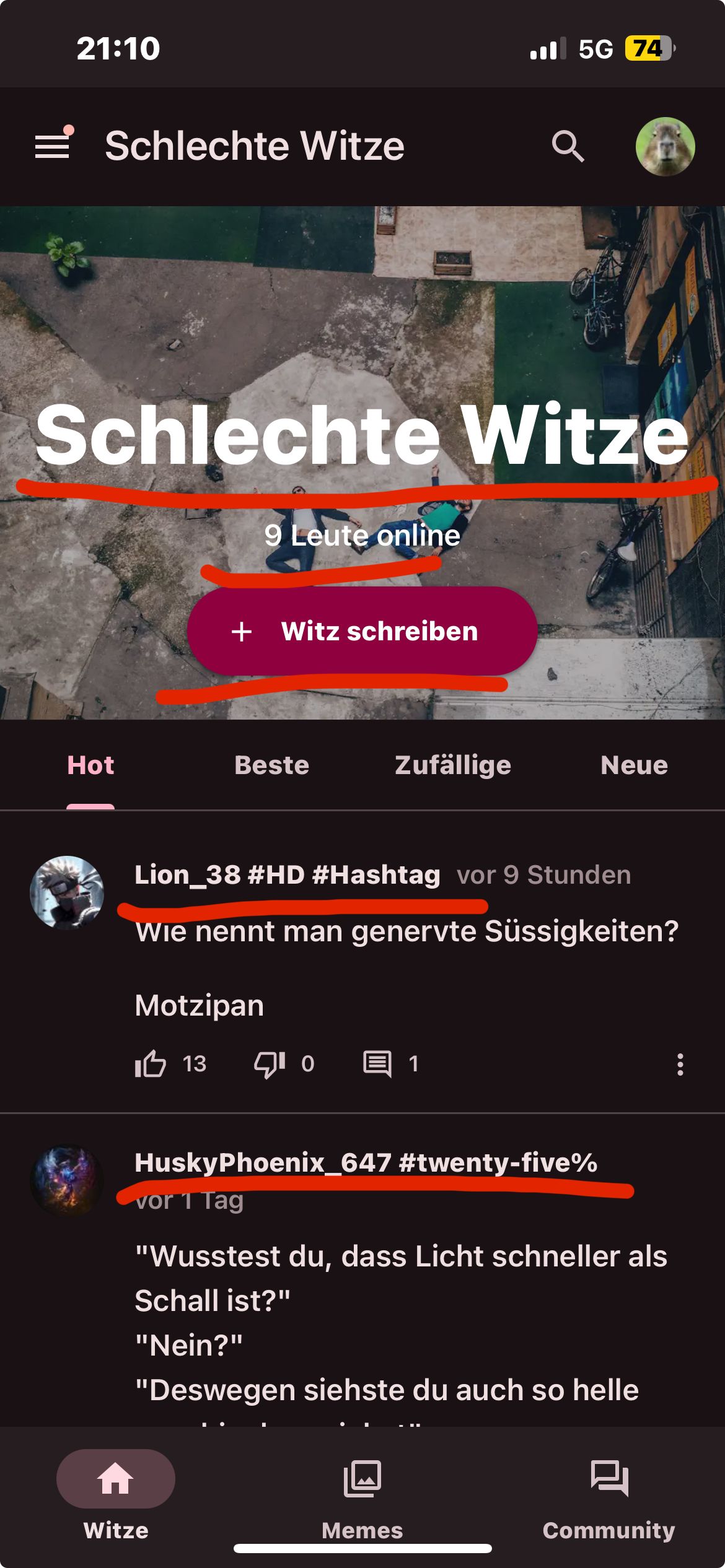Select the Hot tab
Screen dimensions: 725x1568
(x=90, y=765)
